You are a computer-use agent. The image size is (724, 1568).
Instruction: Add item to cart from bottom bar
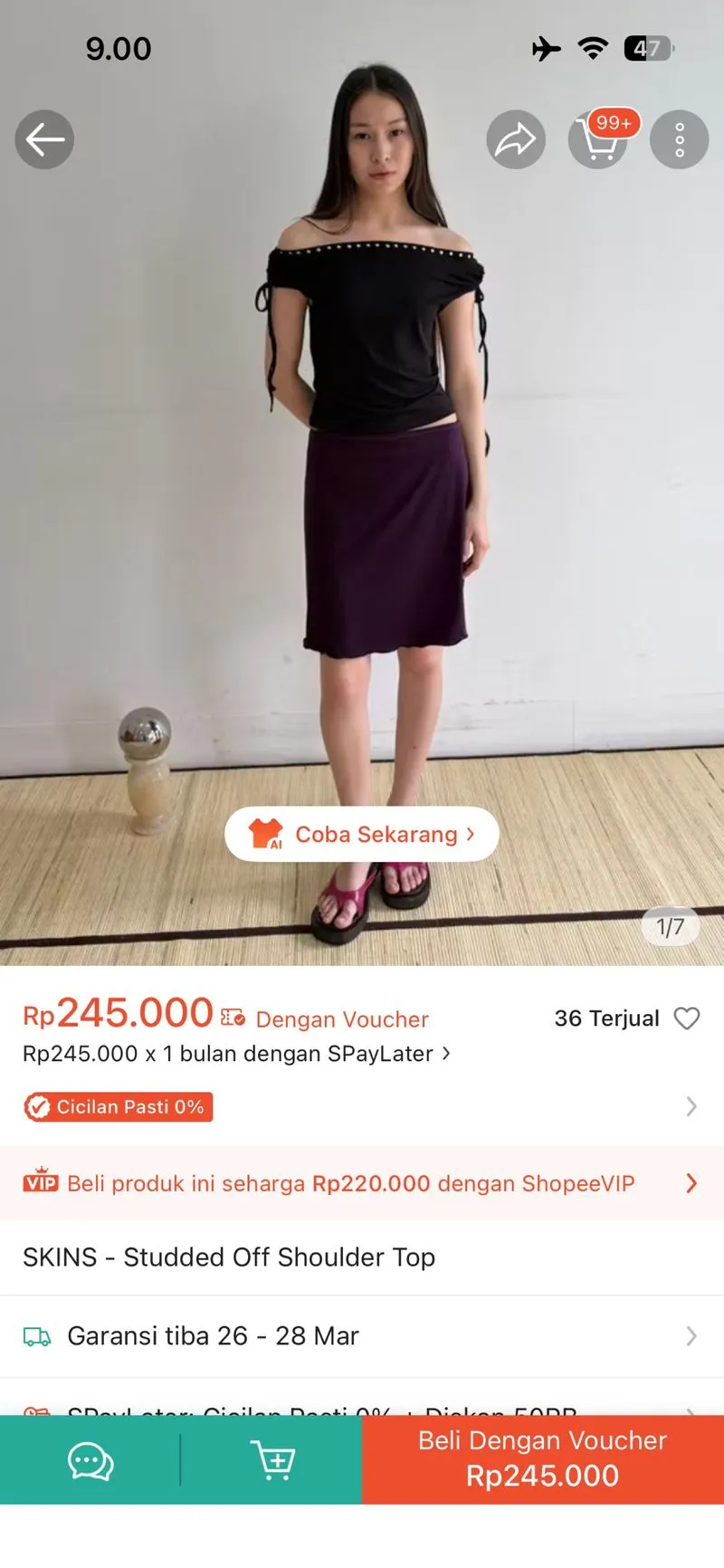tap(272, 1460)
